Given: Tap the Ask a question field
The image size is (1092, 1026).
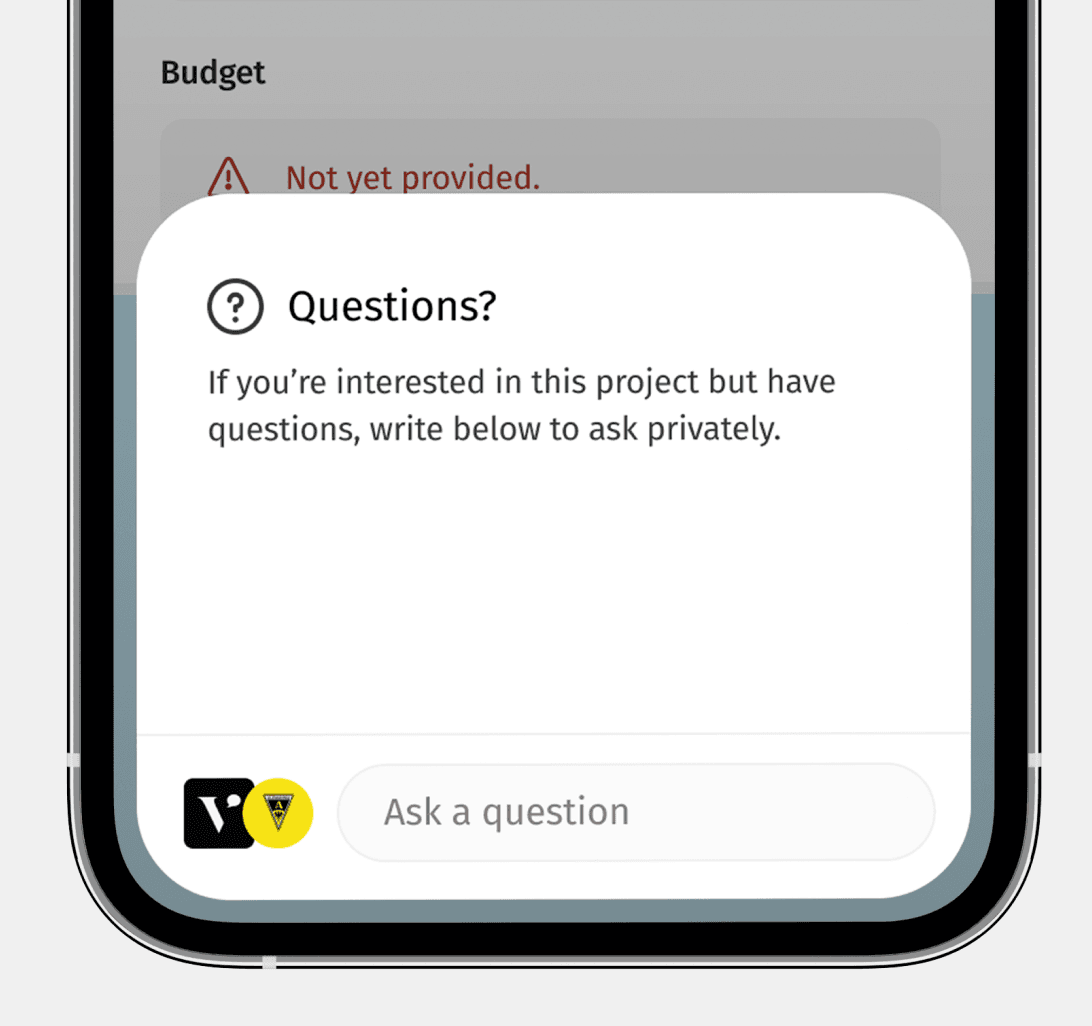Looking at the screenshot, I should point(636,812).
